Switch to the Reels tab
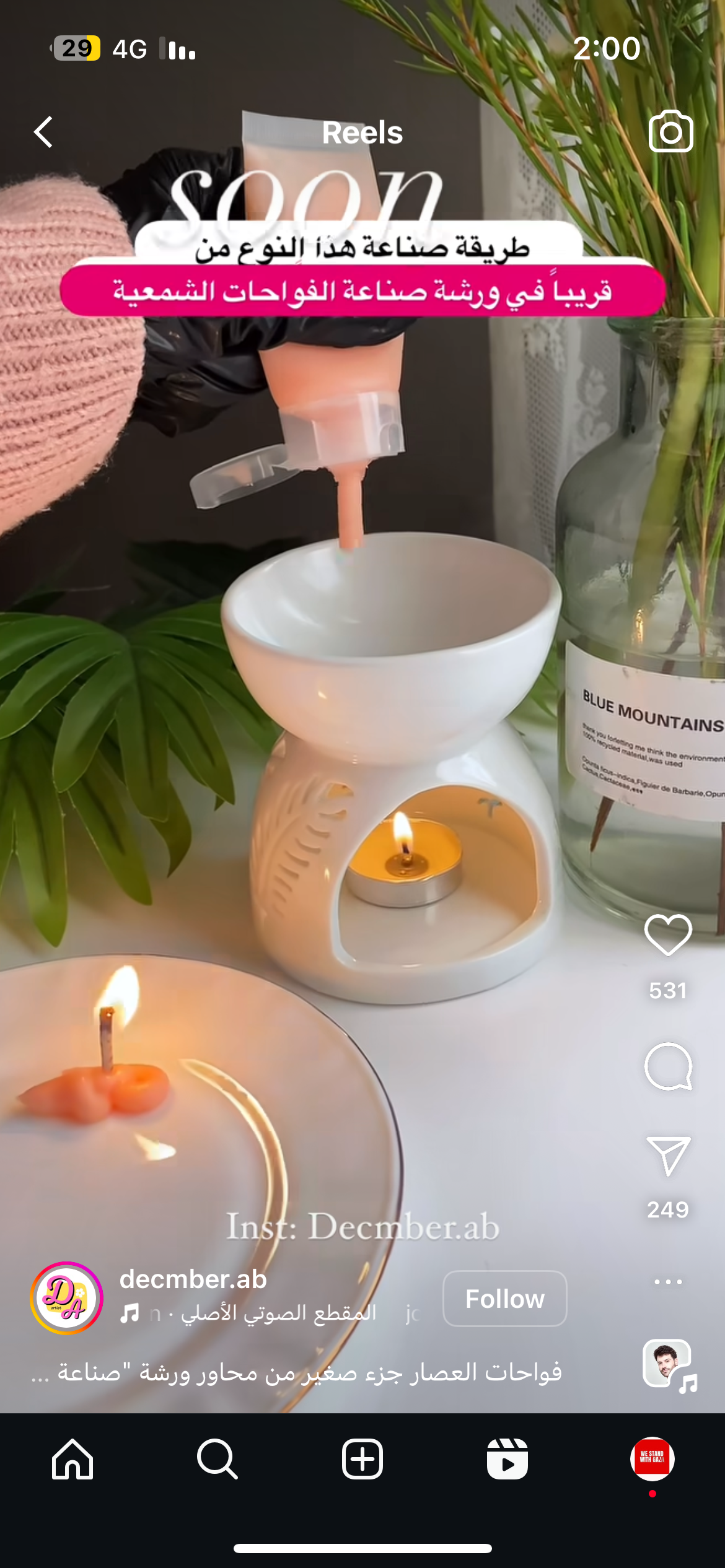Screen dimensions: 725x1568 coord(507,1459)
